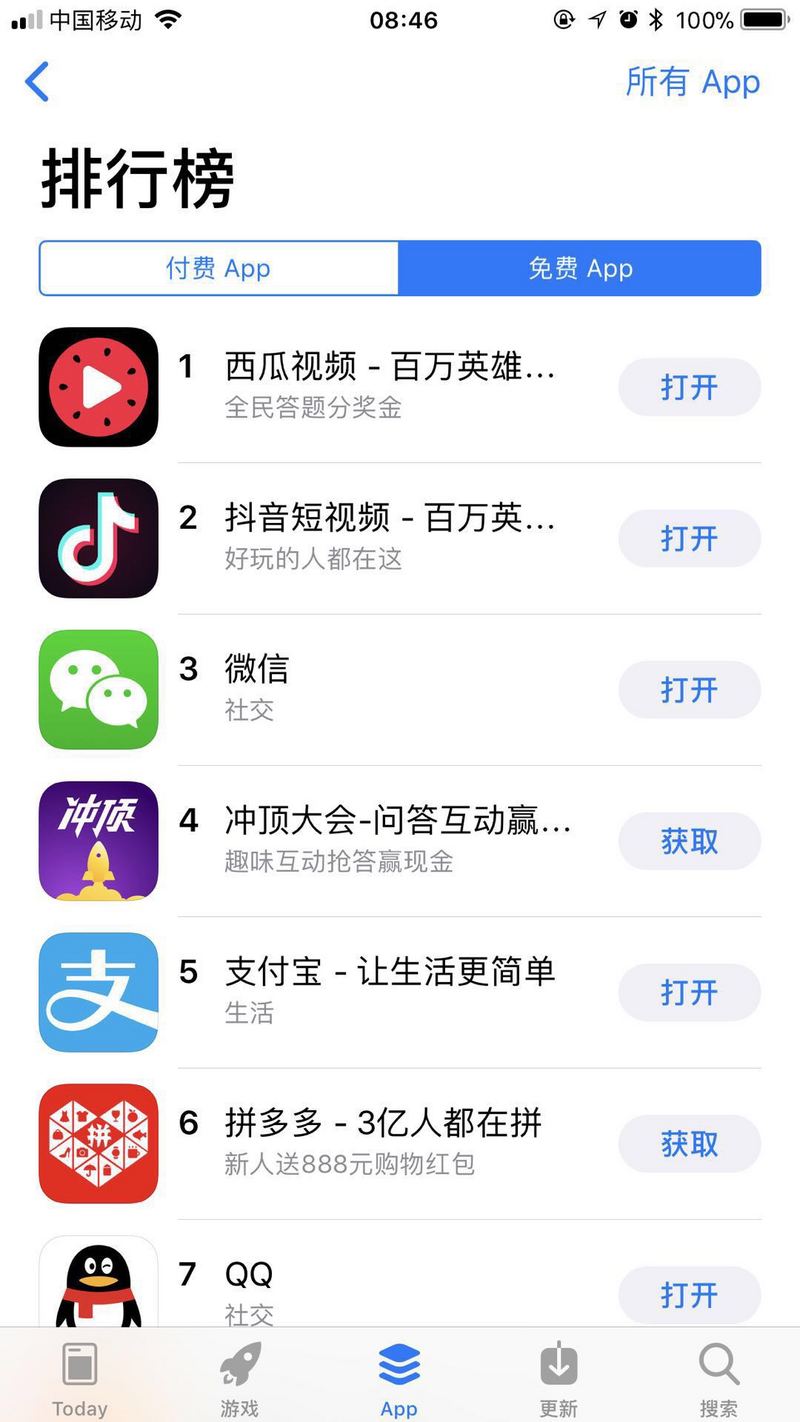
Task: Select the 免费 App segment
Action: point(580,268)
